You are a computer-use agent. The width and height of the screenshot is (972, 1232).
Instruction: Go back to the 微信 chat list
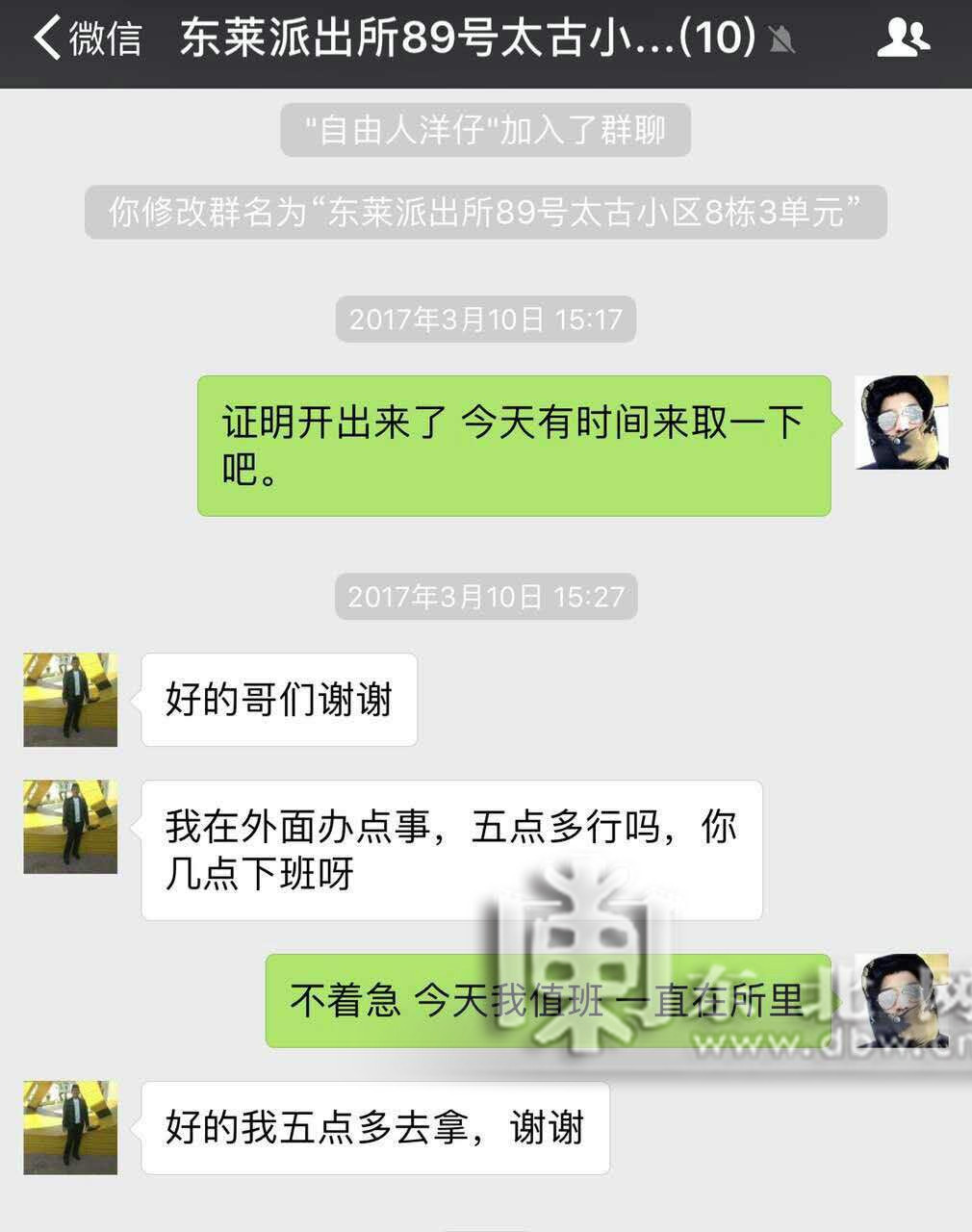point(85,38)
